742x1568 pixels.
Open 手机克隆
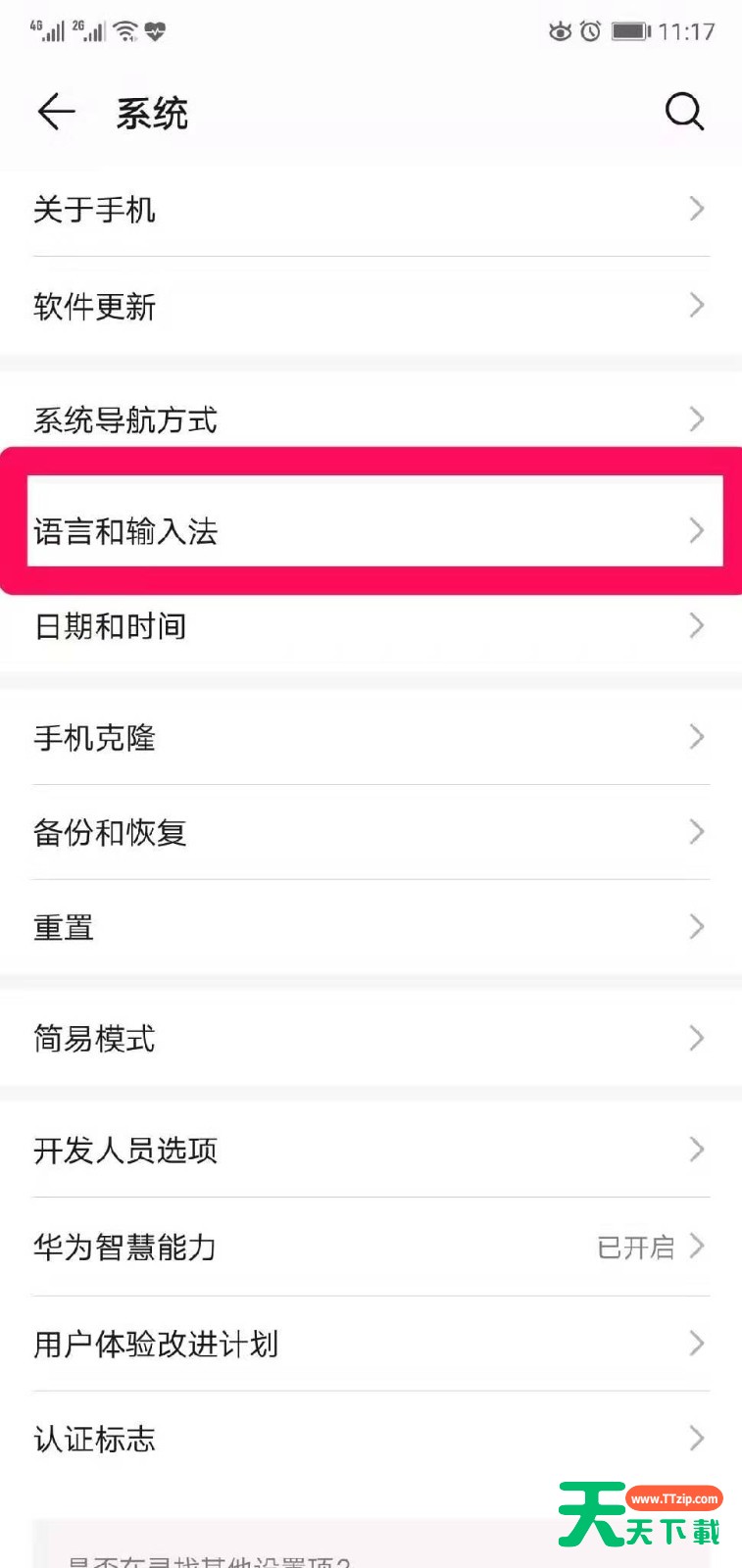[x=371, y=737]
